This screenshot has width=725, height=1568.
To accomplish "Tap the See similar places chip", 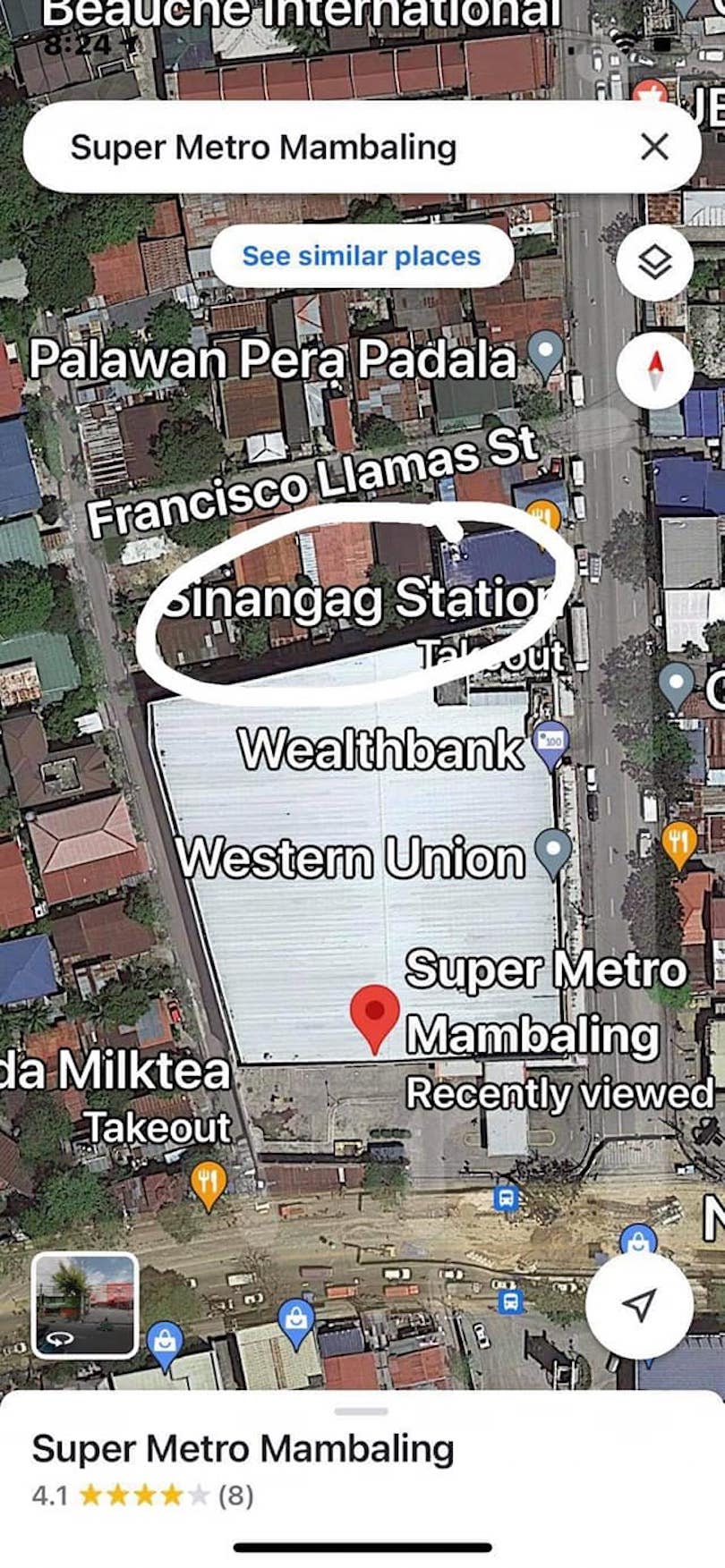I will tap(362, 256).
